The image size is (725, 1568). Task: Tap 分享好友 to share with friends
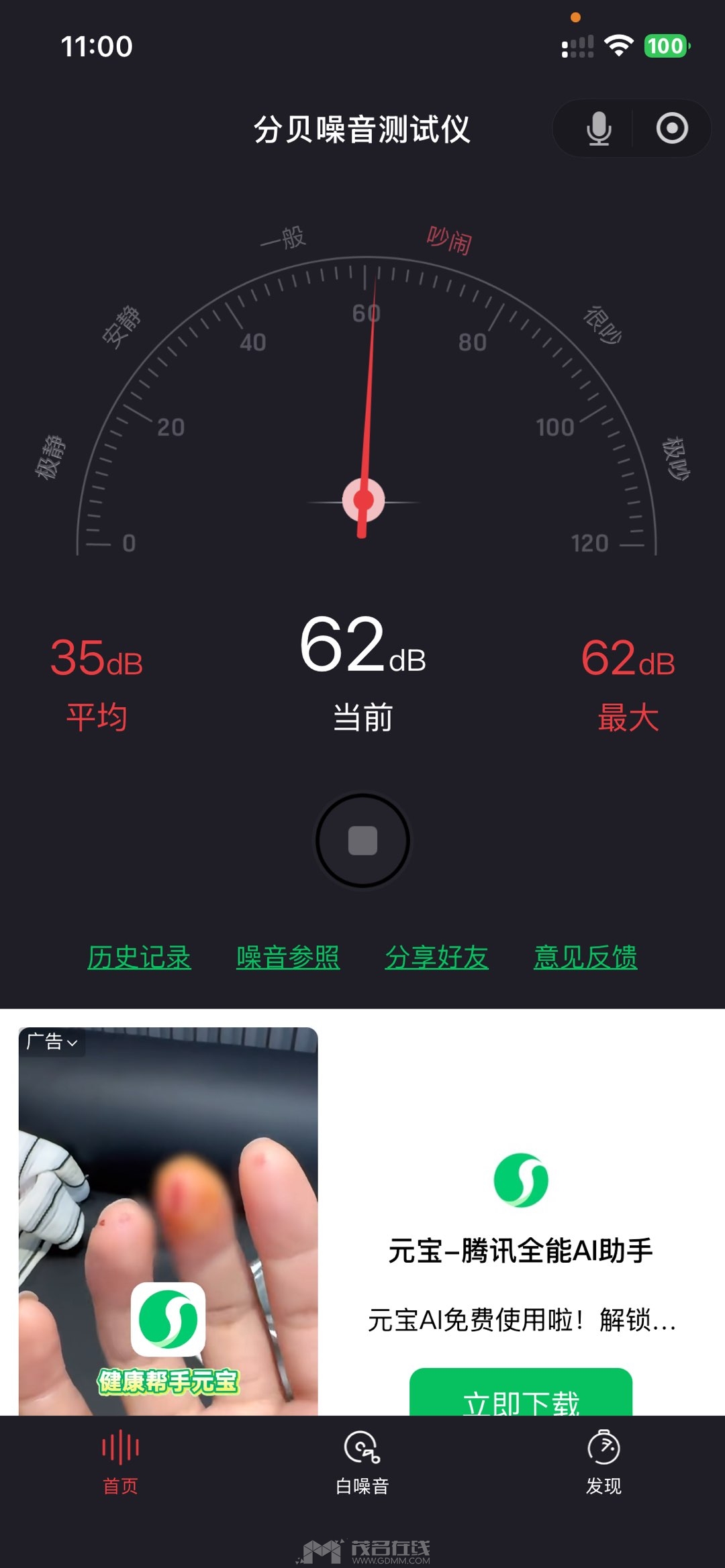point(436,957)
